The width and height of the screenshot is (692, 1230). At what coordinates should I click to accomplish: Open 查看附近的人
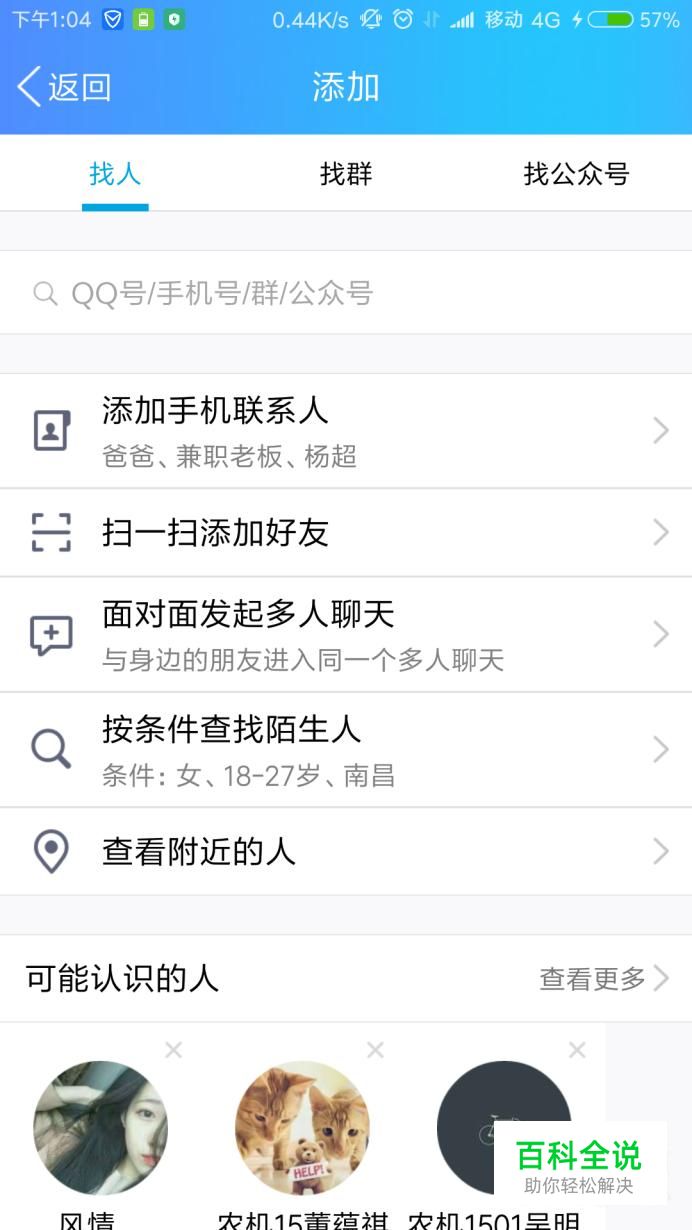pyautogui.click(x=346, y=851)
